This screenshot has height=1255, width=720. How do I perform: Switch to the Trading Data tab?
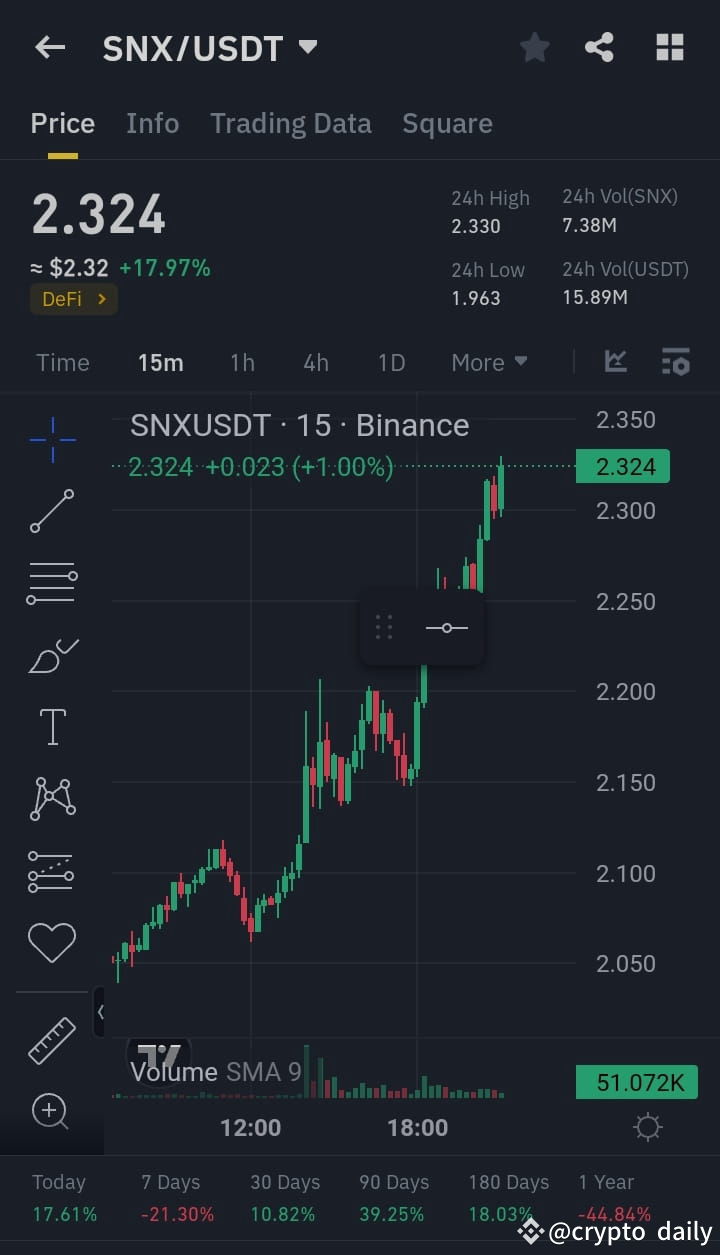[x=290, y=123]
